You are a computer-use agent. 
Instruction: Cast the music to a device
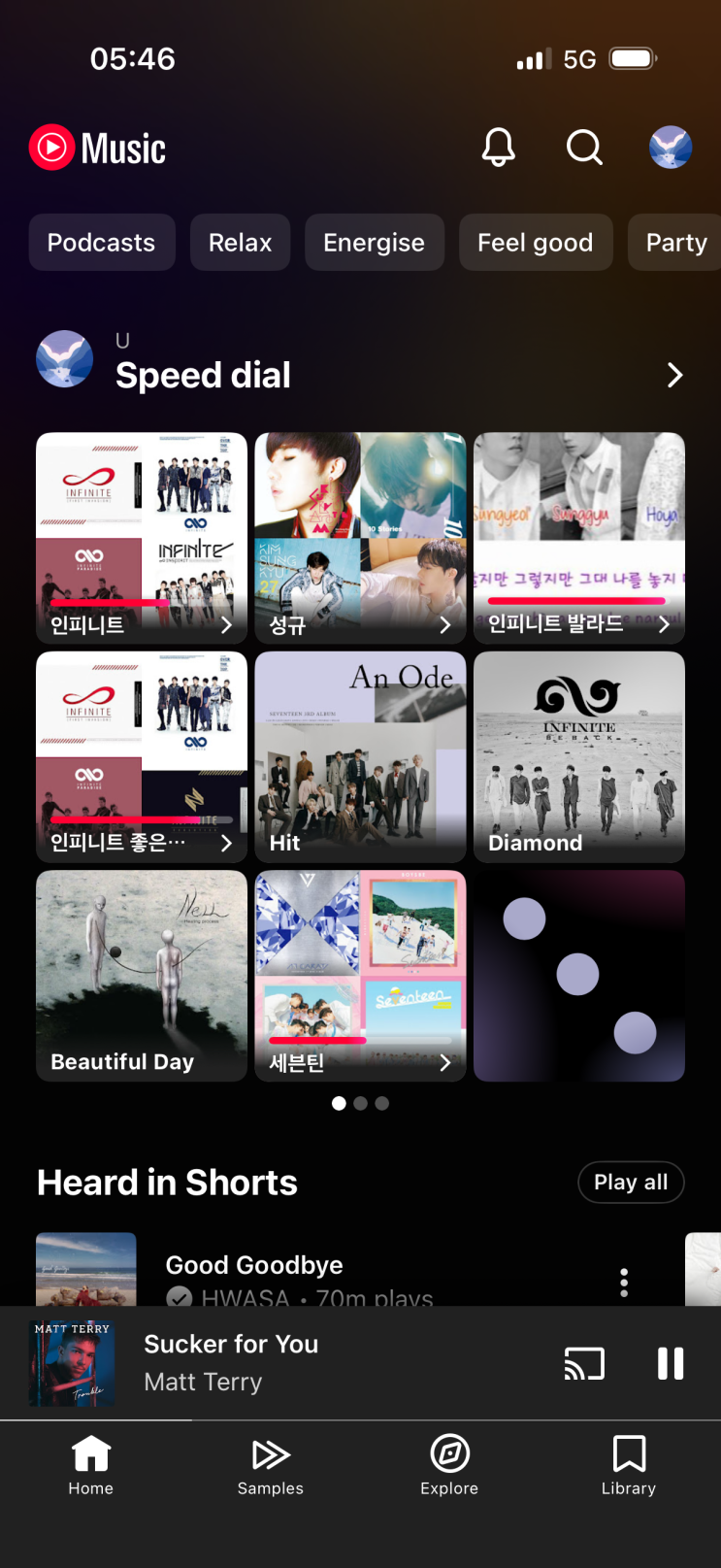tap(584, 1363)
